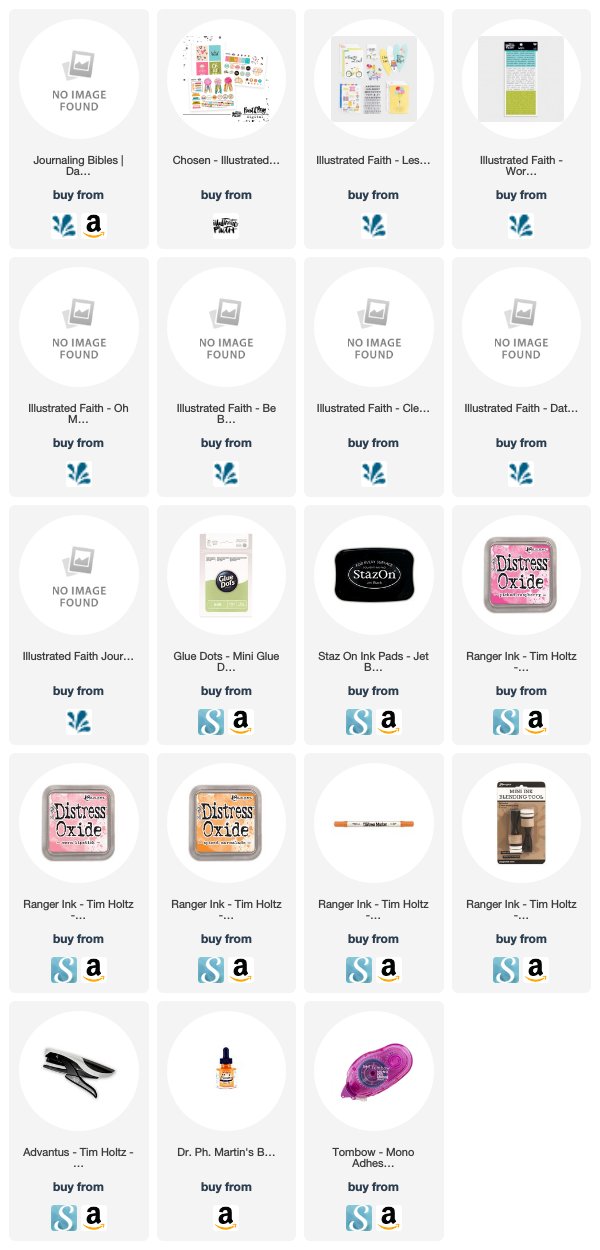This screenshot has width=600, height=1250.
Task: Open the Tombow - Mono Adhesive product
Action: pyautogui.click(x=373, y=1072)
